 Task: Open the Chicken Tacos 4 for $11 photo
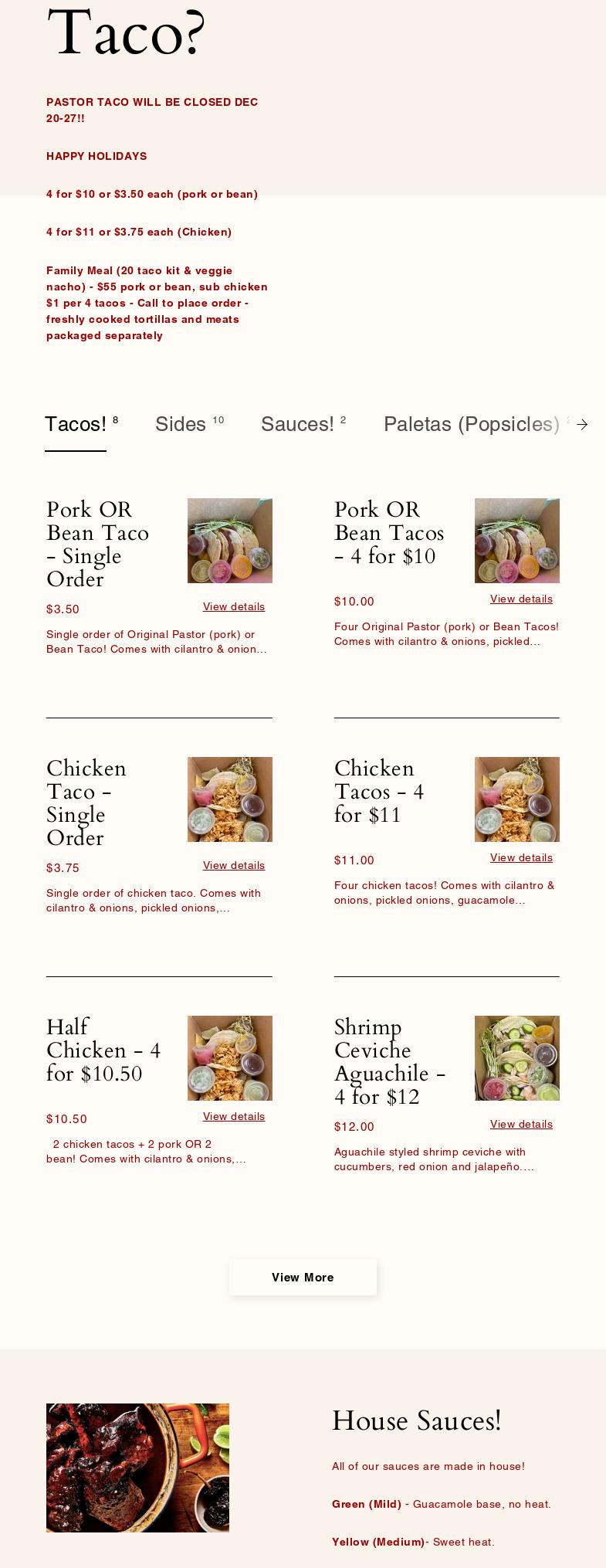click(x=517, y=799)
